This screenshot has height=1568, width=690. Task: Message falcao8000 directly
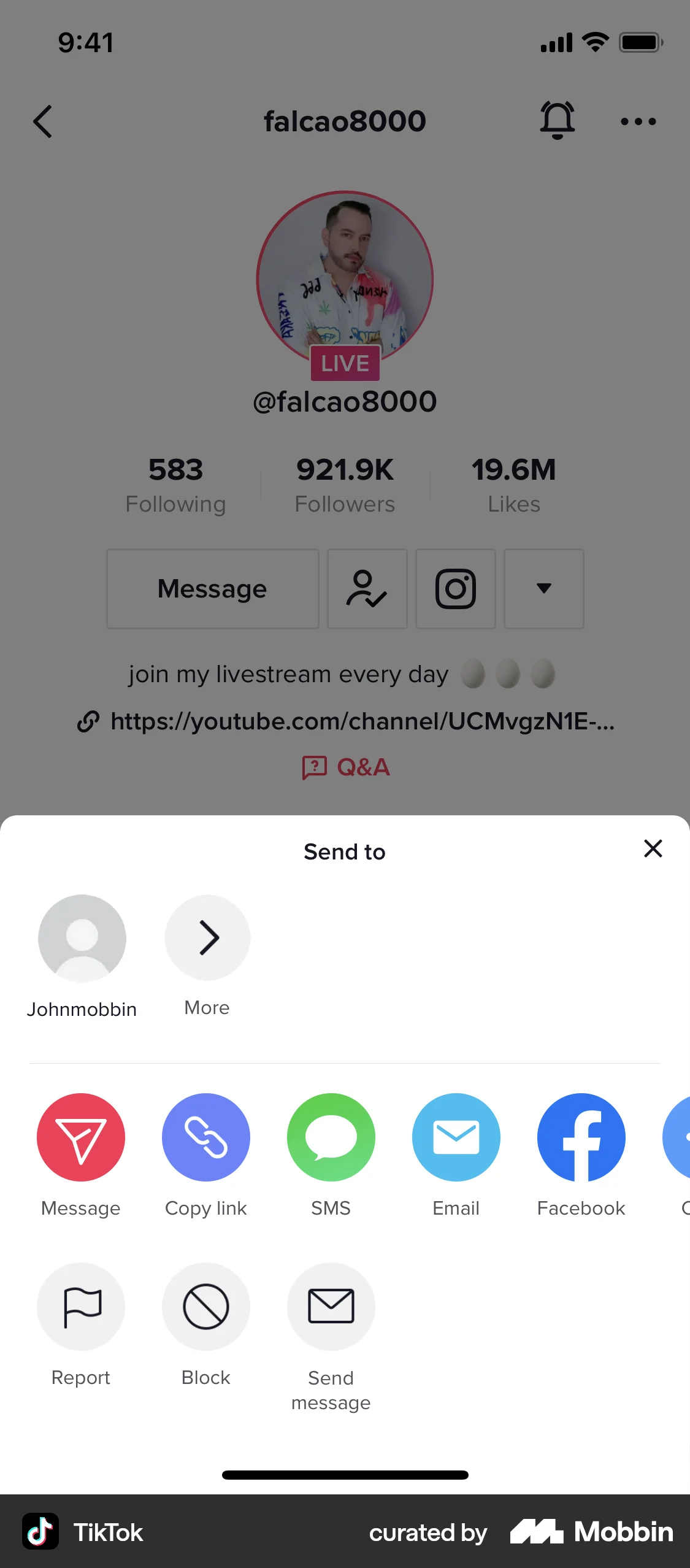[212, 588]
